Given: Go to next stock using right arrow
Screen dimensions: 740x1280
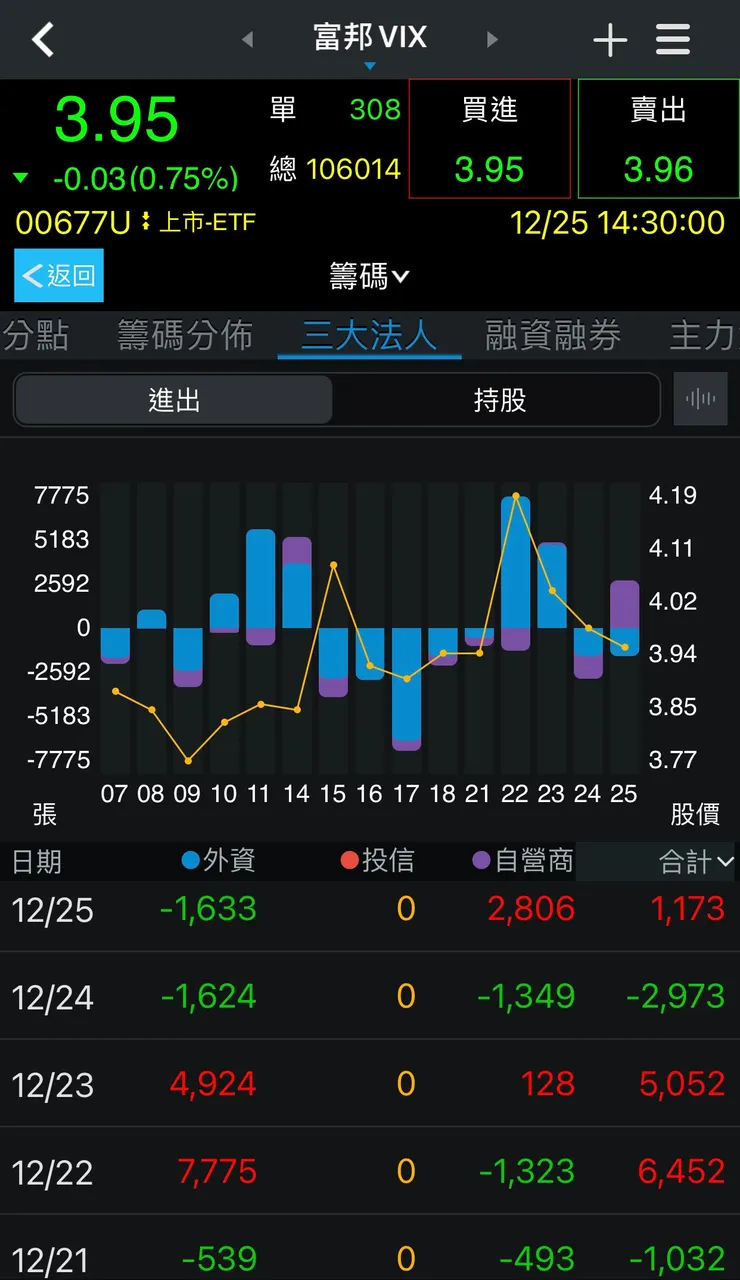Looking at the screenshot, I should click(x=492, y=39).
